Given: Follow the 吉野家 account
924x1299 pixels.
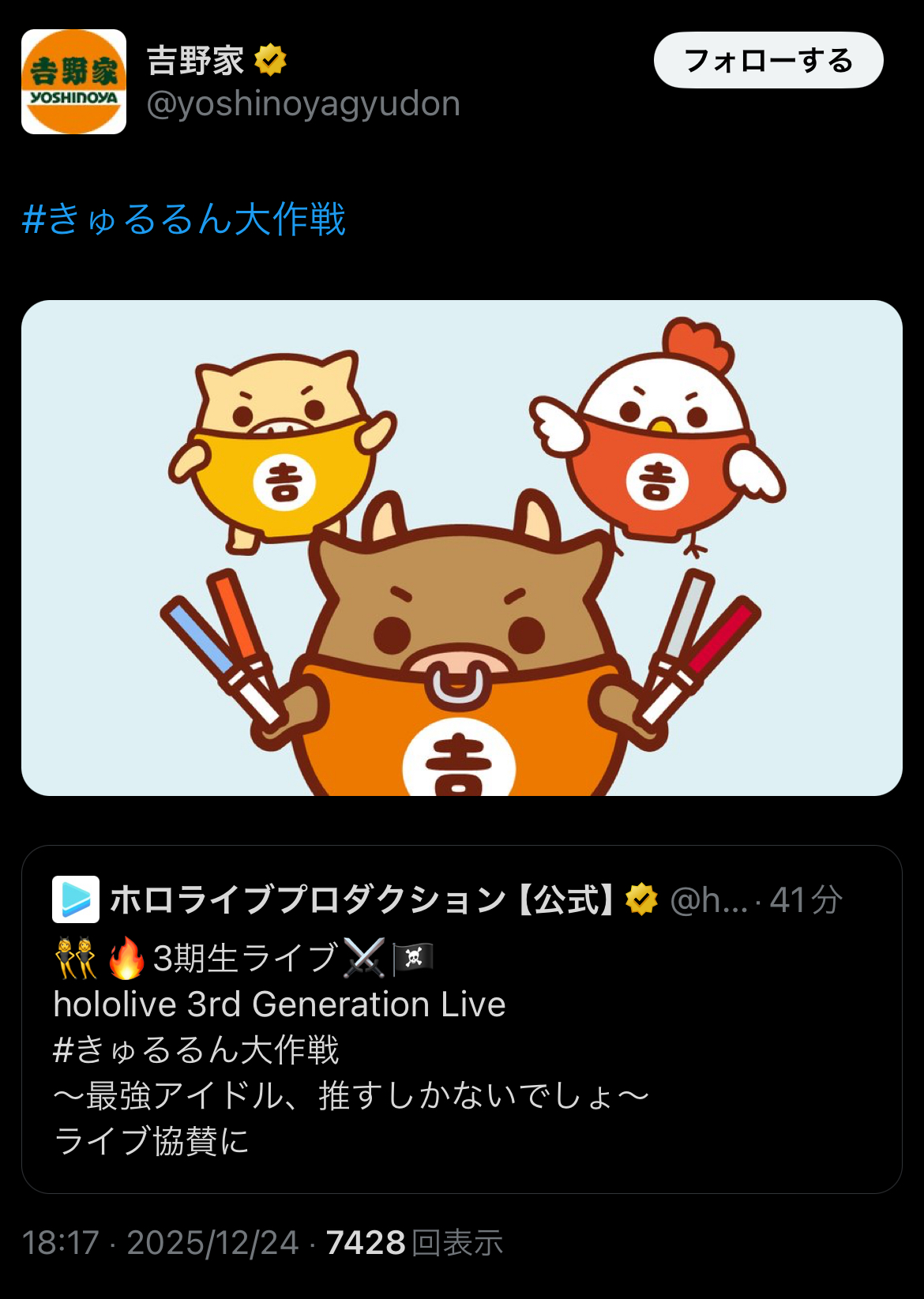Looking at the screenshot, I should coord(768,61).
